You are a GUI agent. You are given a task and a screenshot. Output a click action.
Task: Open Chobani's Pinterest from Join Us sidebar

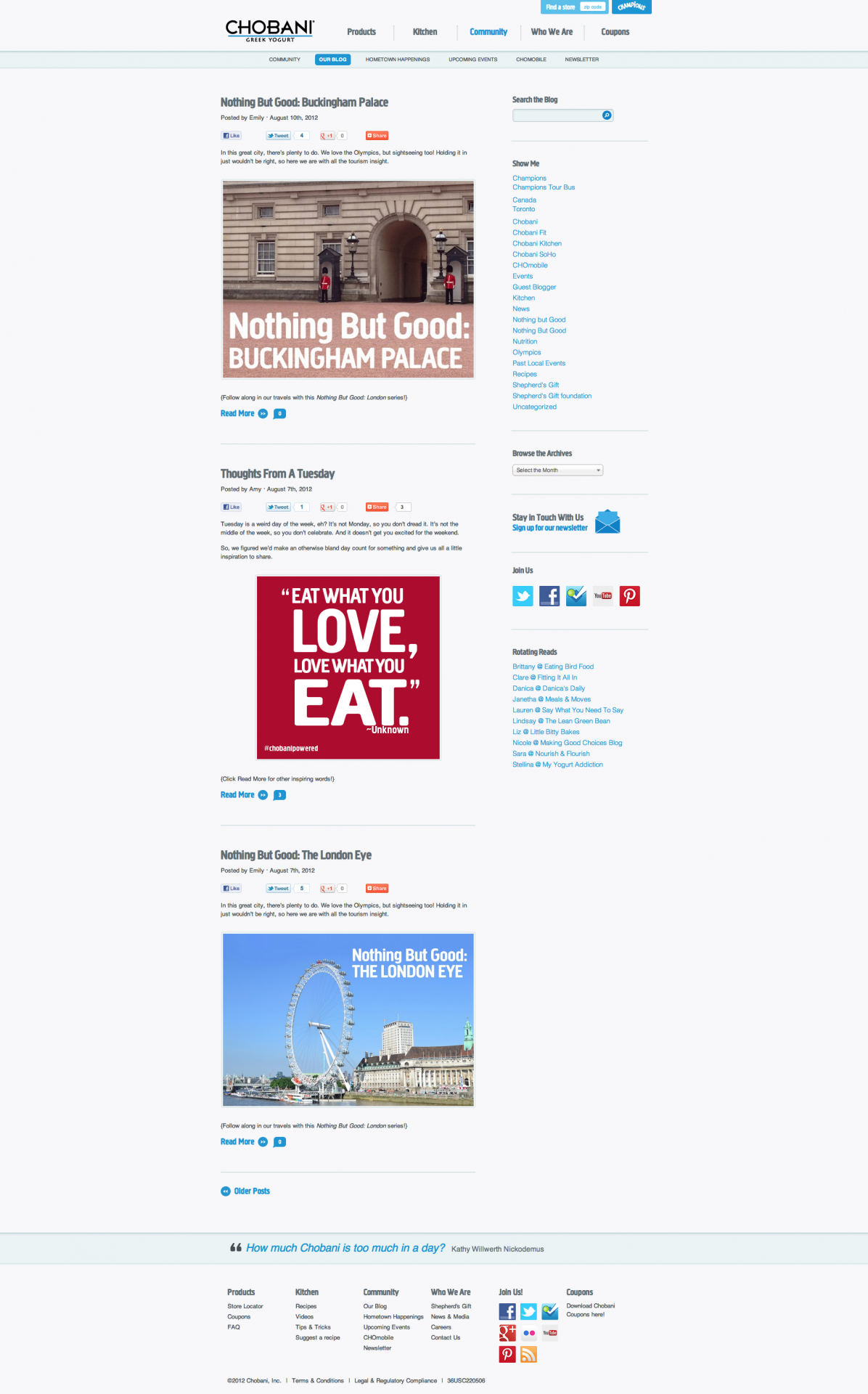click(629, 596)
